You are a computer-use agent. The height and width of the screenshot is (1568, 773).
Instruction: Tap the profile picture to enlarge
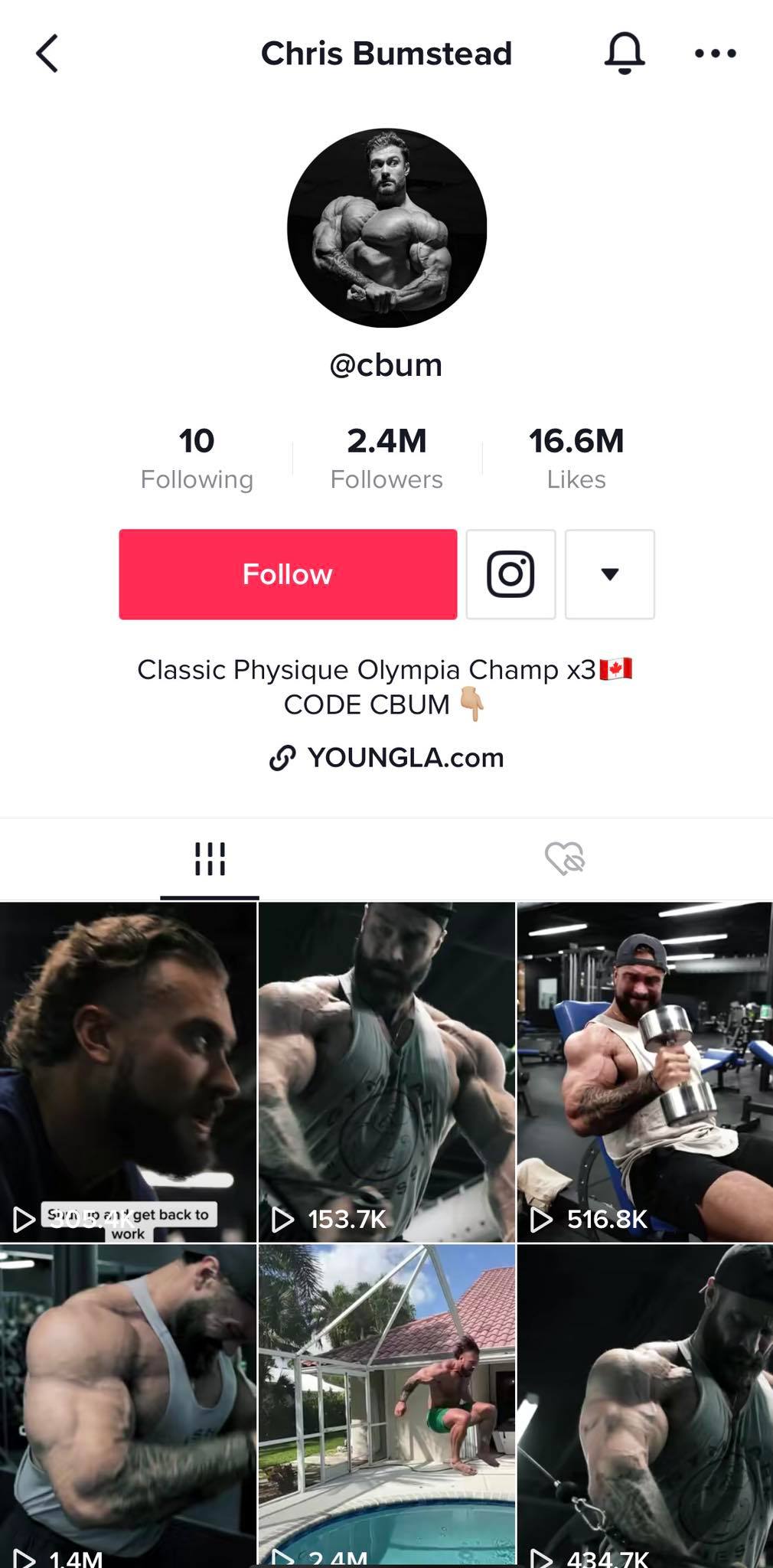click(386, 228)
